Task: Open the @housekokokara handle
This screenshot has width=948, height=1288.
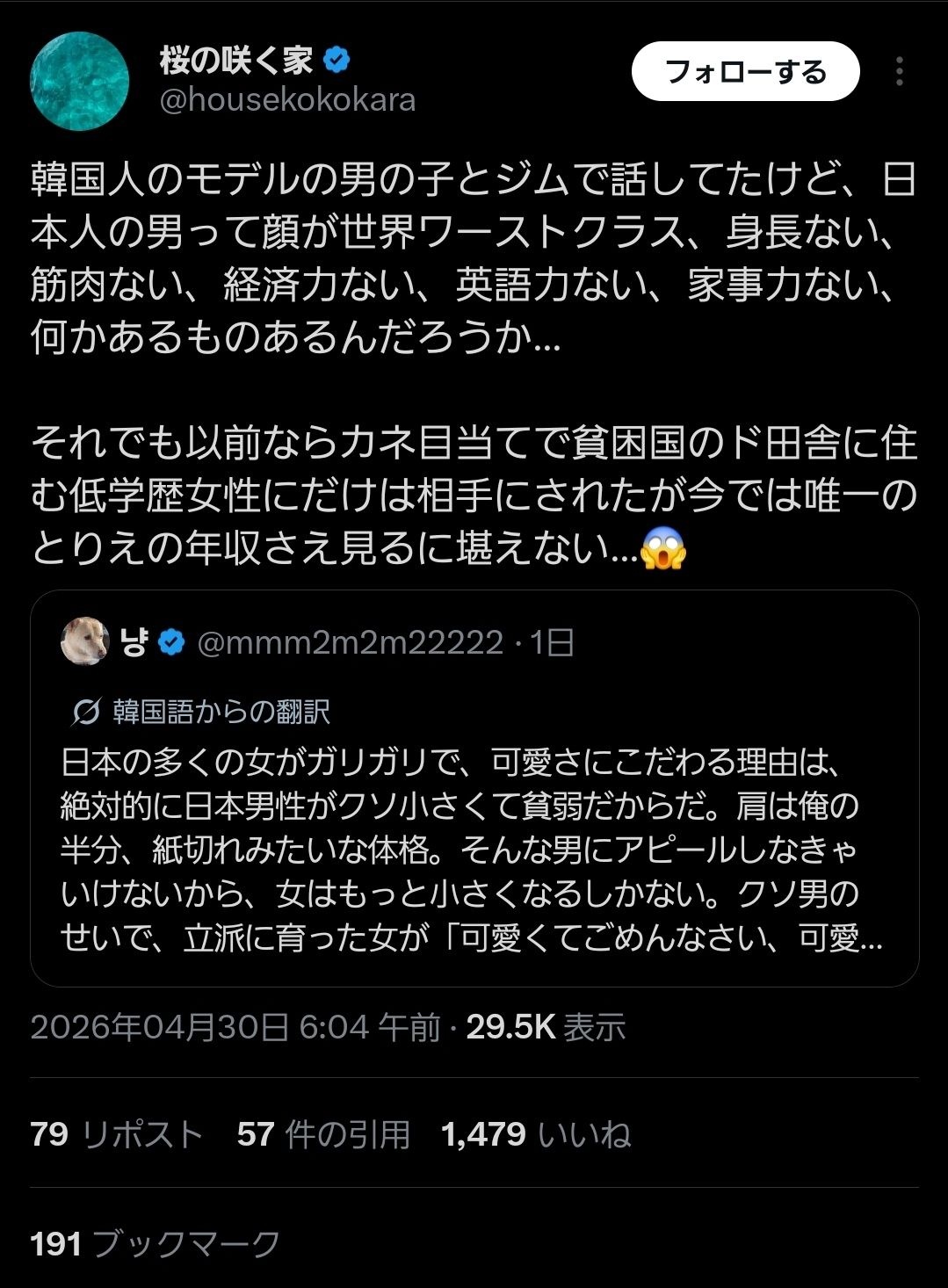Action: coord(287,100)
